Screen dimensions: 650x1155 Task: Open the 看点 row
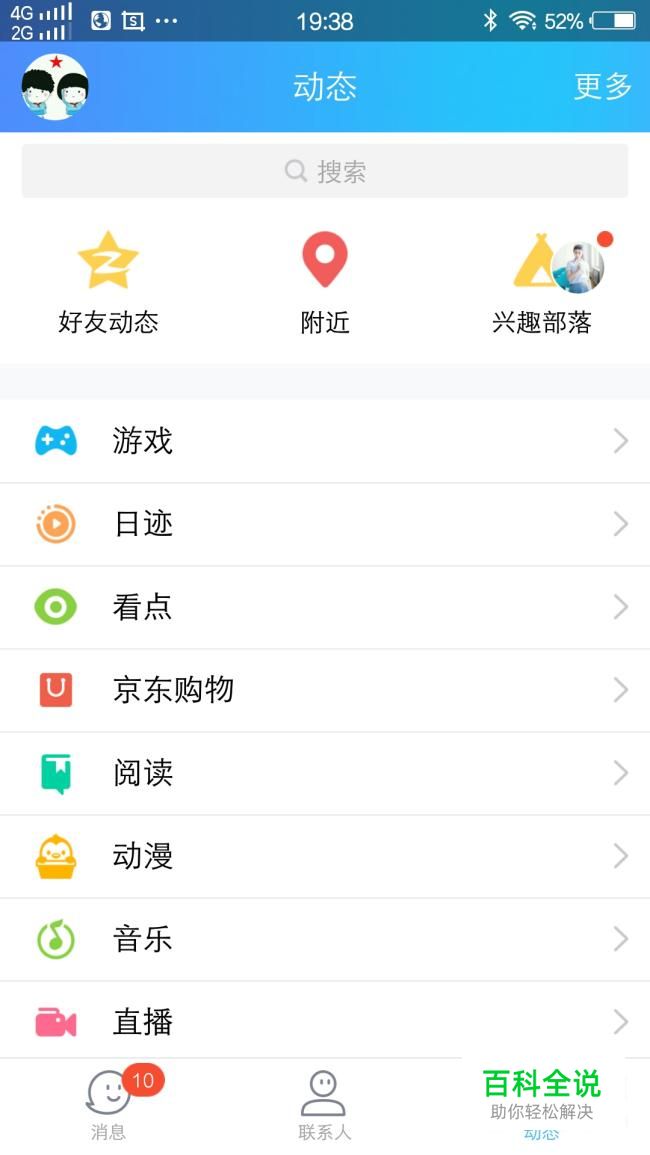point(325,607)
